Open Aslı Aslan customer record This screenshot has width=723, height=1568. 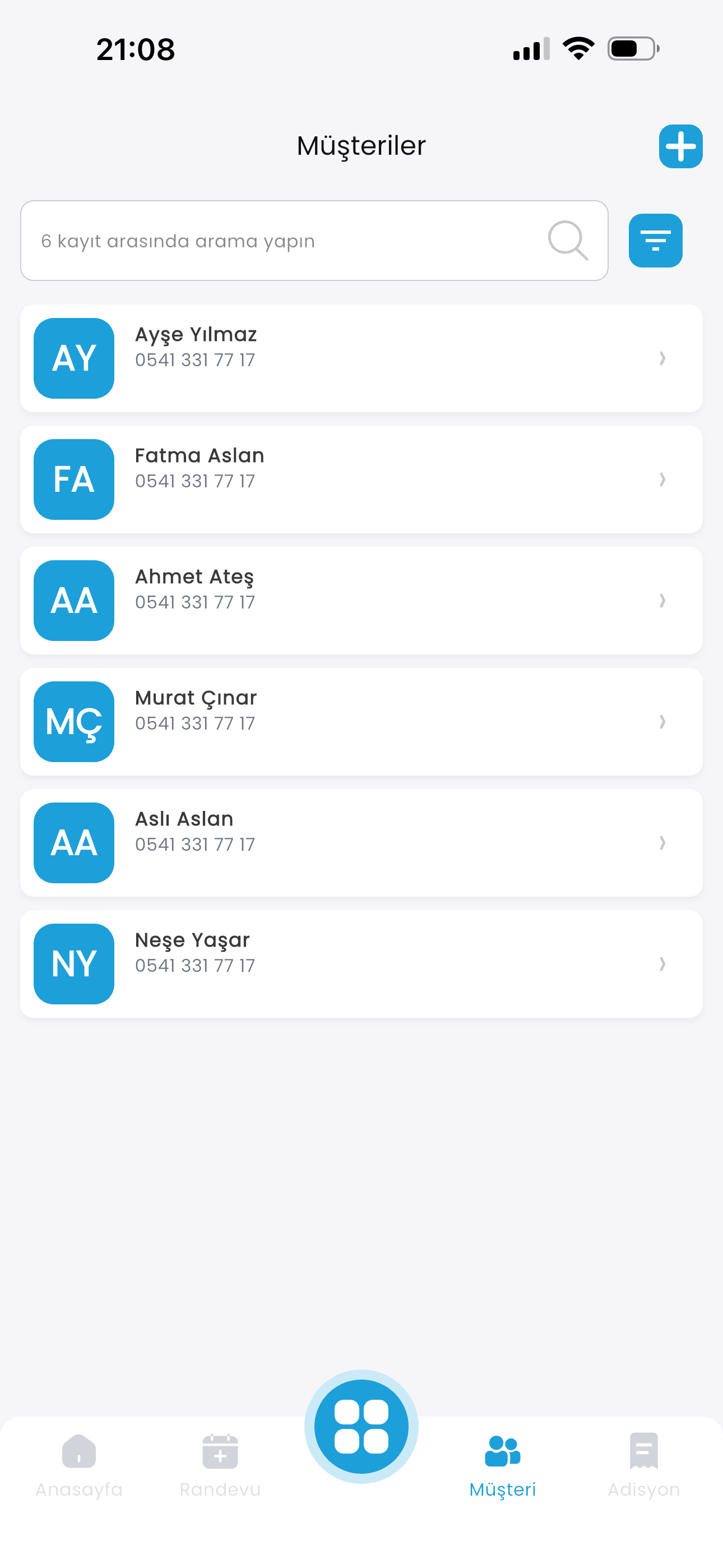(361, 842)
